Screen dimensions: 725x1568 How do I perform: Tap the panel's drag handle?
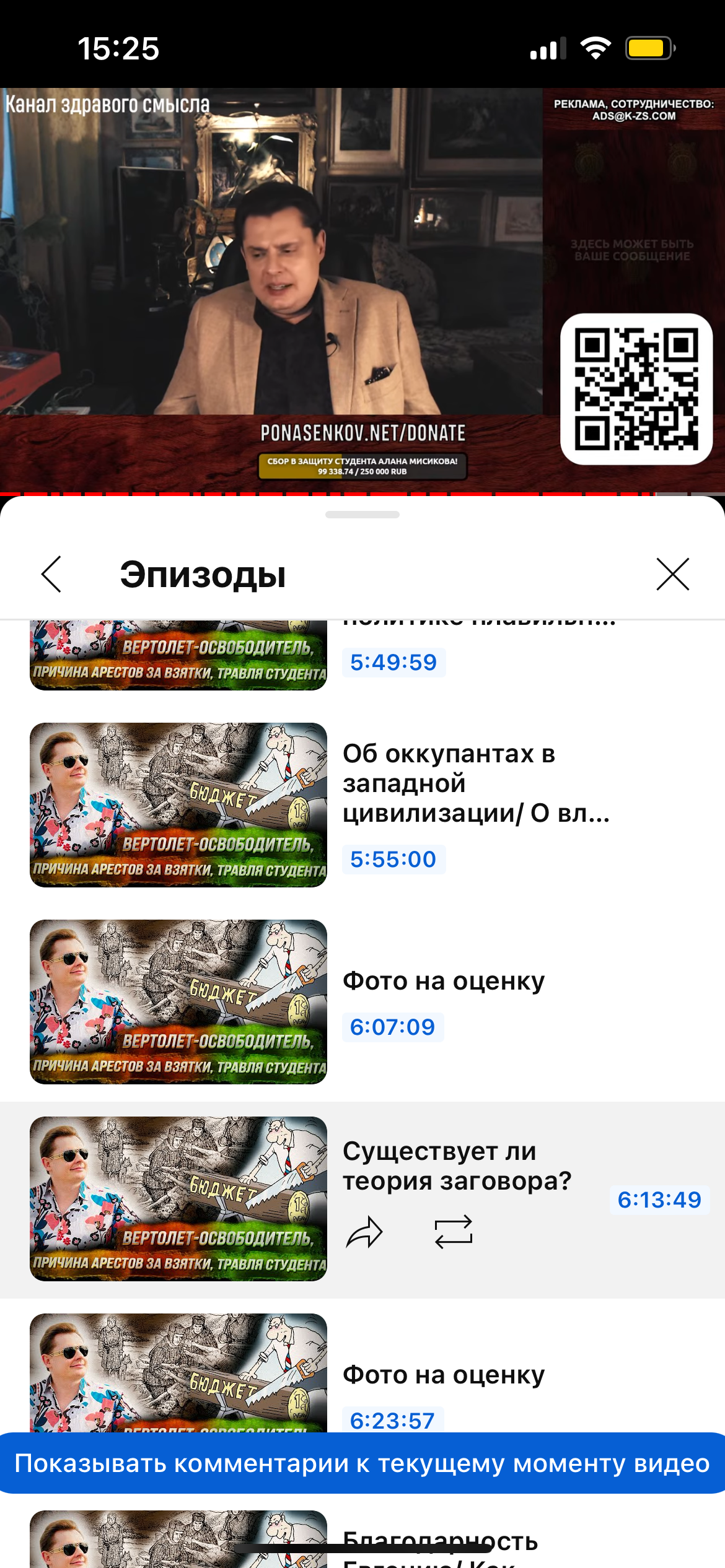(x=362, y=515)
